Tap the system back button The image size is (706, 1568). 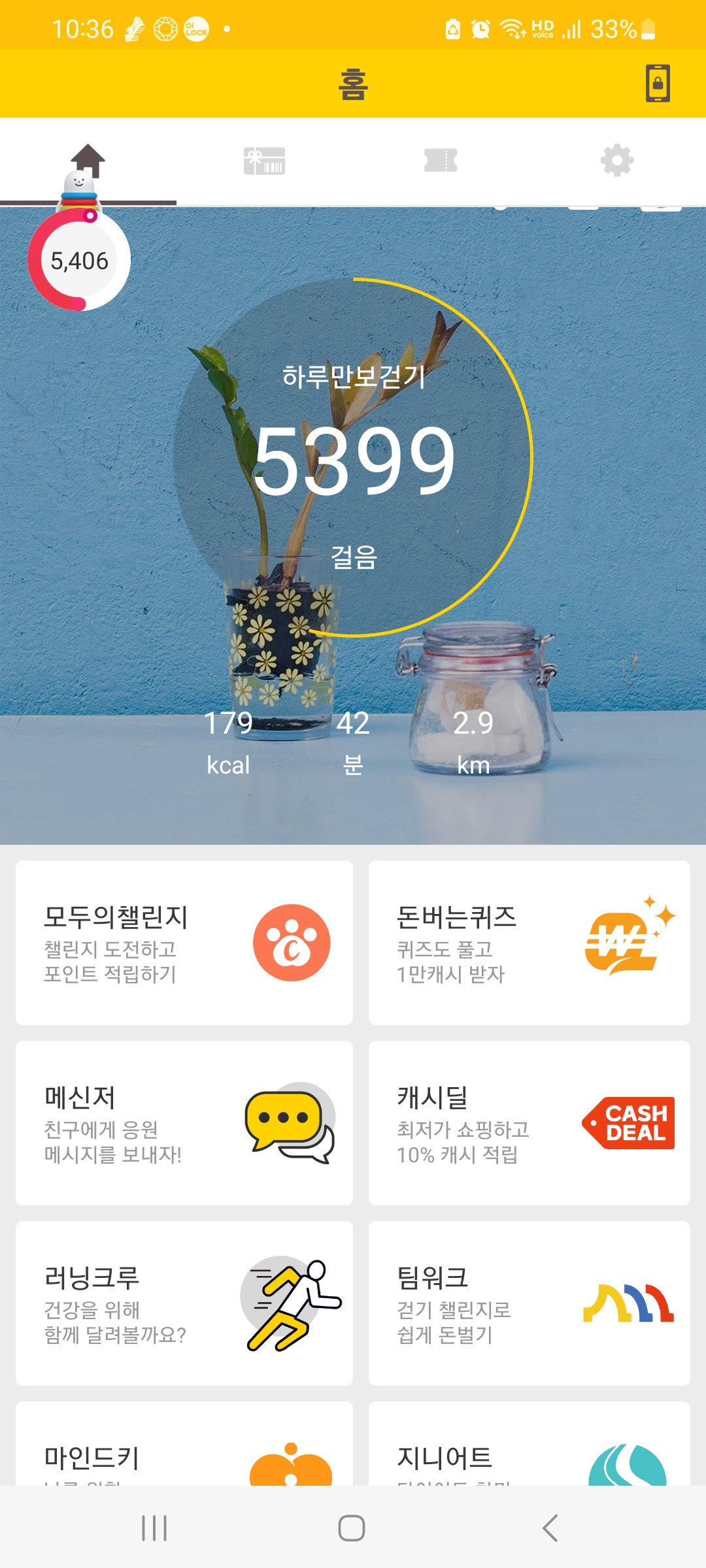550,1528
